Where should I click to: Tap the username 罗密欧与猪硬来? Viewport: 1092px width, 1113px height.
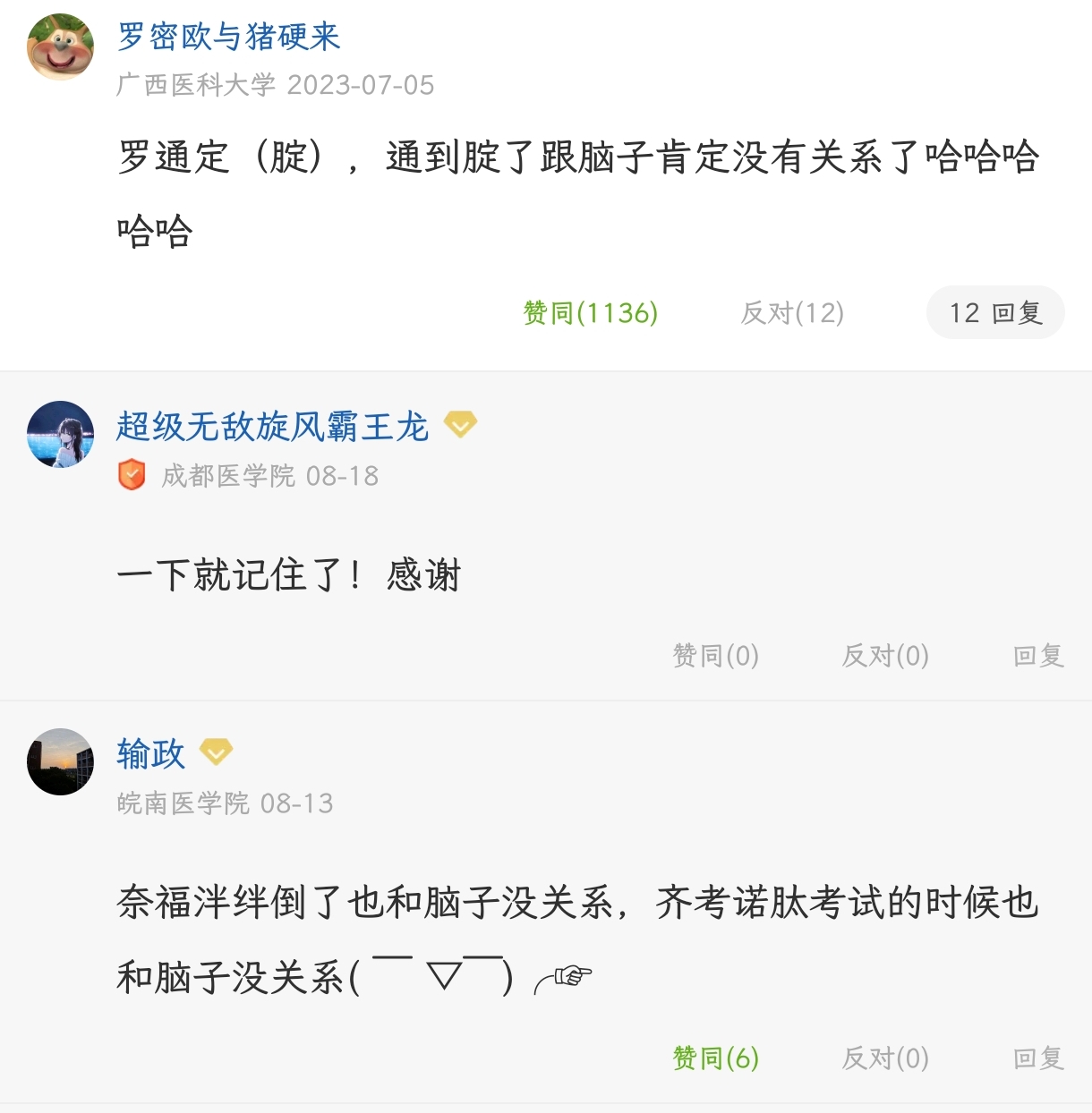point(228,37)
